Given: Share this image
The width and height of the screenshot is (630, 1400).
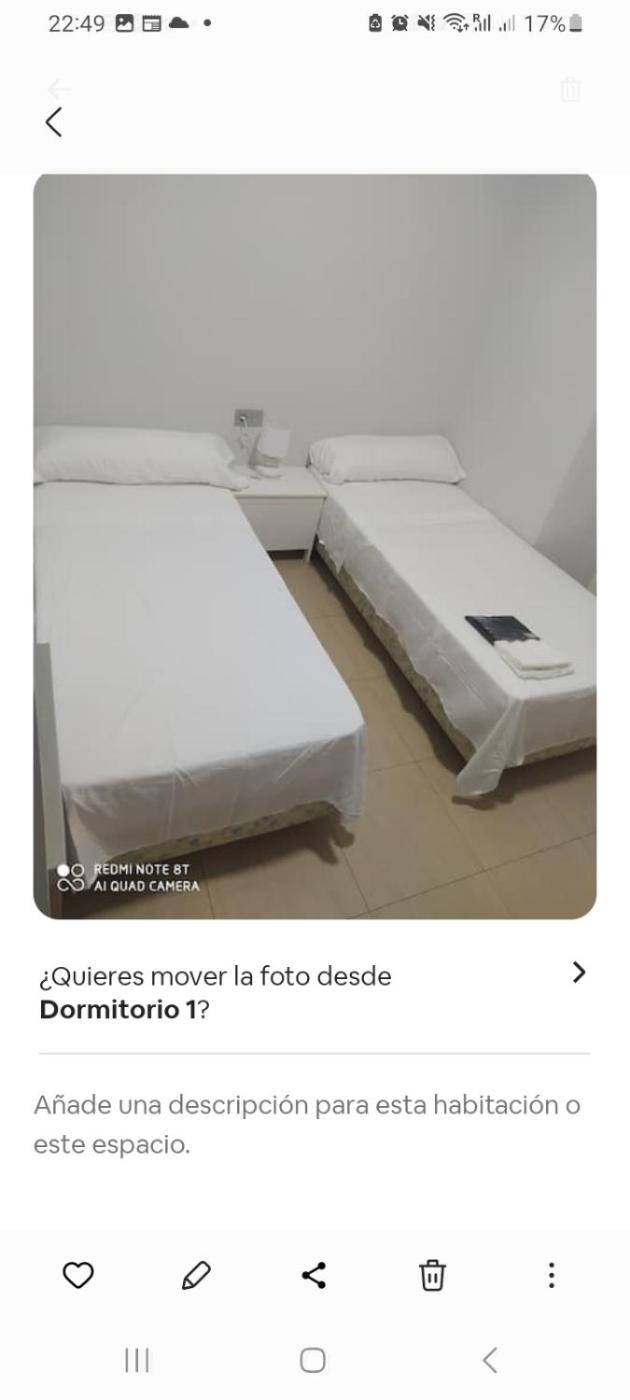Looking at the screenshot, I should point(314,1275).
